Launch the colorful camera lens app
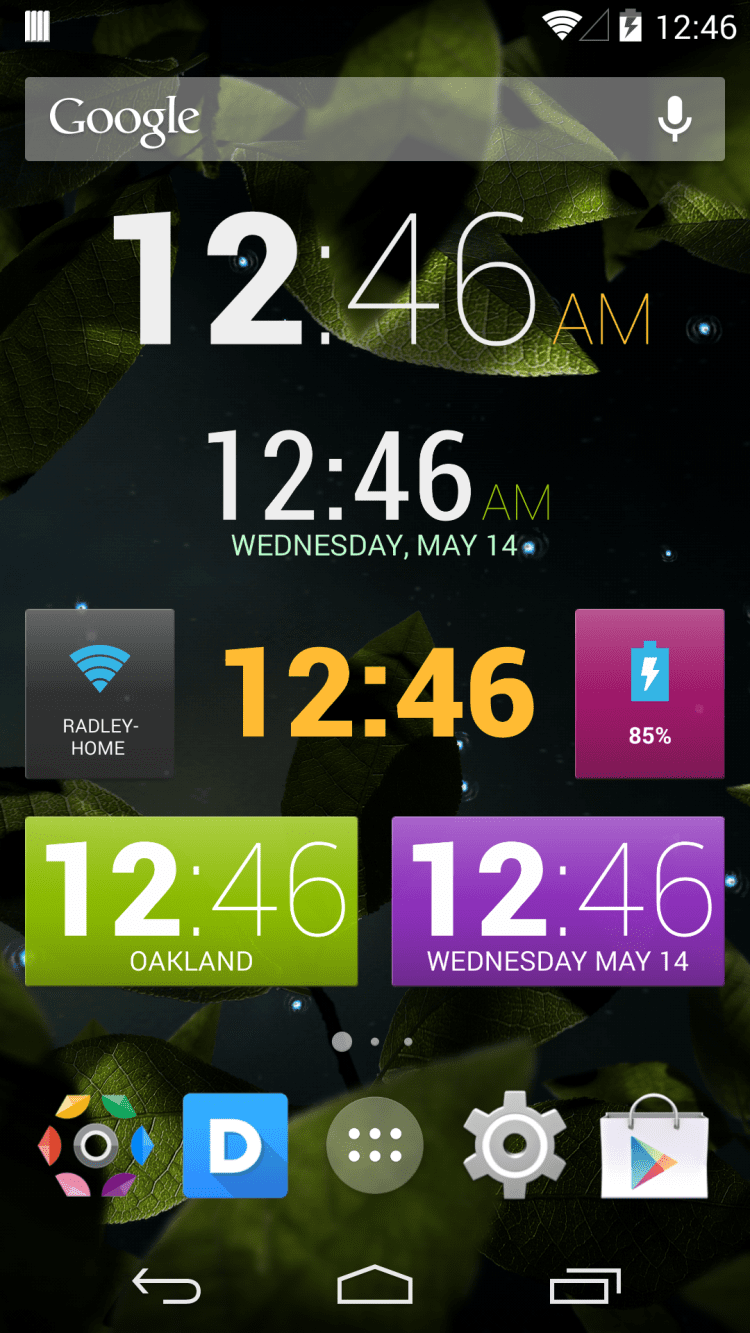The height and width of the screenshot is (1333, 750). tap(95, 1145)
